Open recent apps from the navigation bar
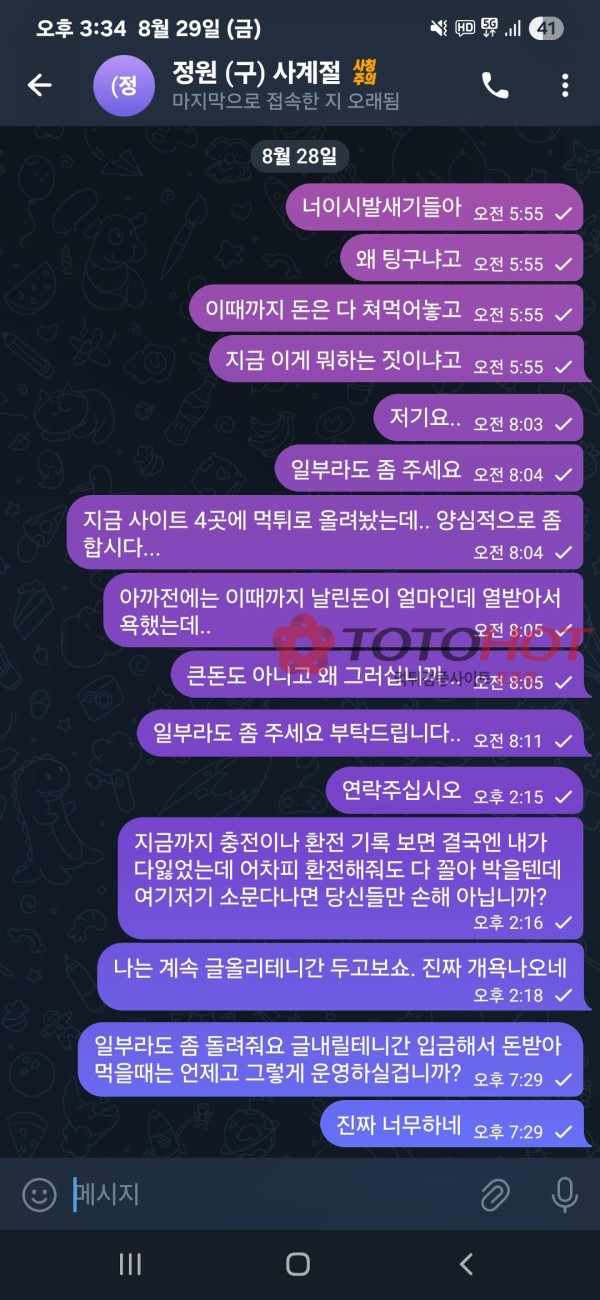600x1300 pixels. (130, 1264)
